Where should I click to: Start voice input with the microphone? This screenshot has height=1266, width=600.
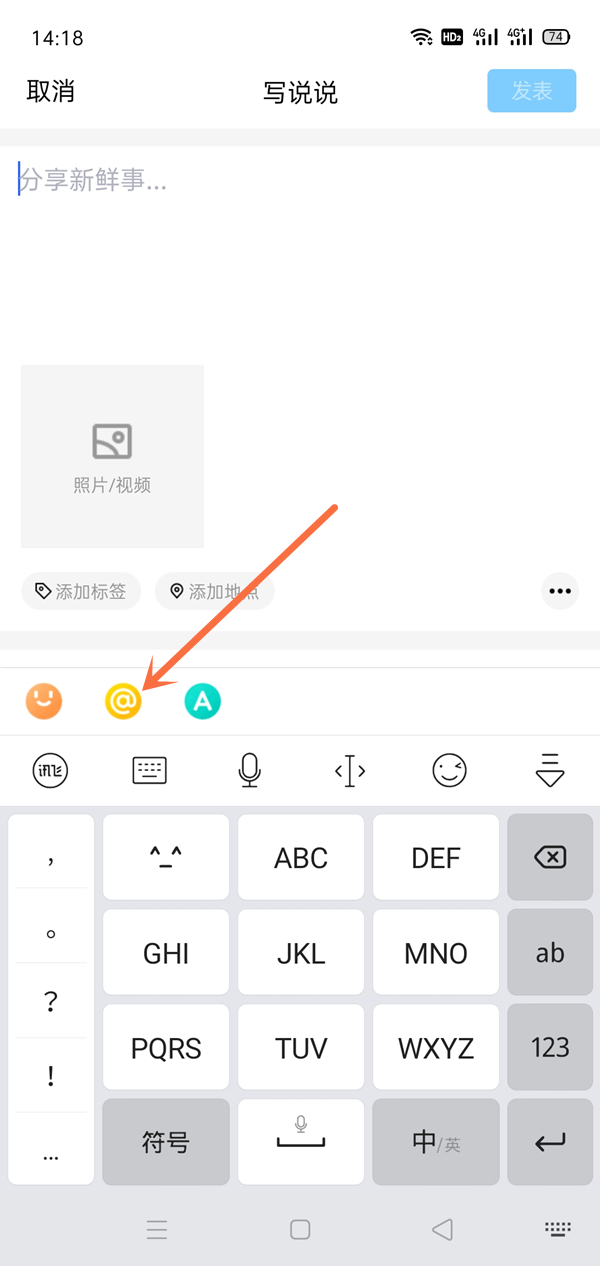pos(250,770)
